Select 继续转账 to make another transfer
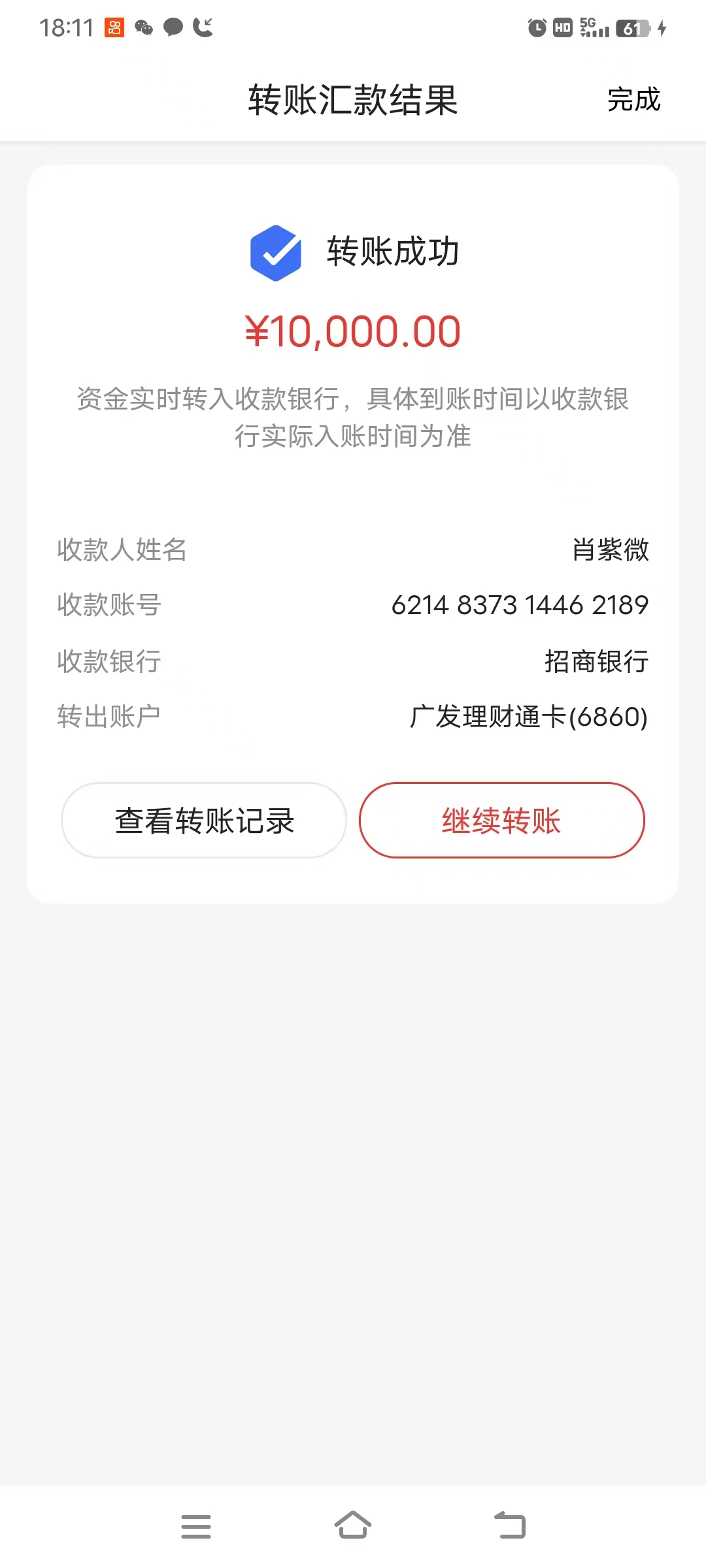Viewport: 706px width, 1568px height. point(501,821)
